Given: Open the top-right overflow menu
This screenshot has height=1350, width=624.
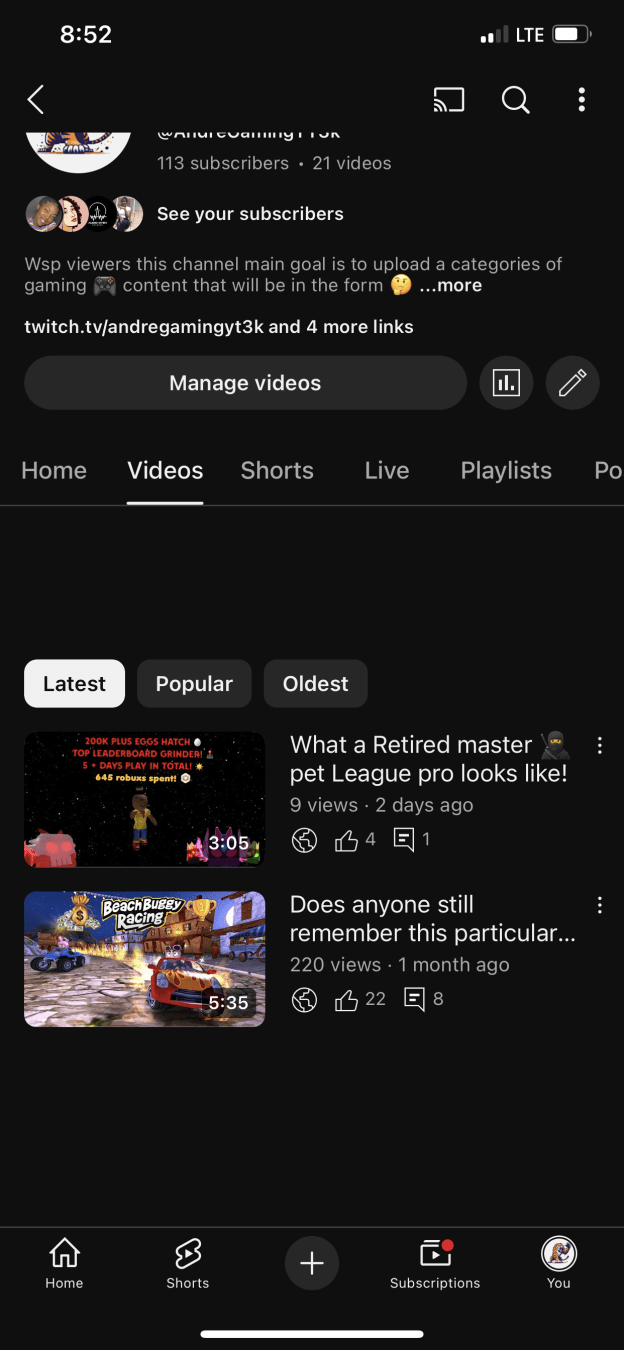Looking at the screenshot, I should point(581,99).
